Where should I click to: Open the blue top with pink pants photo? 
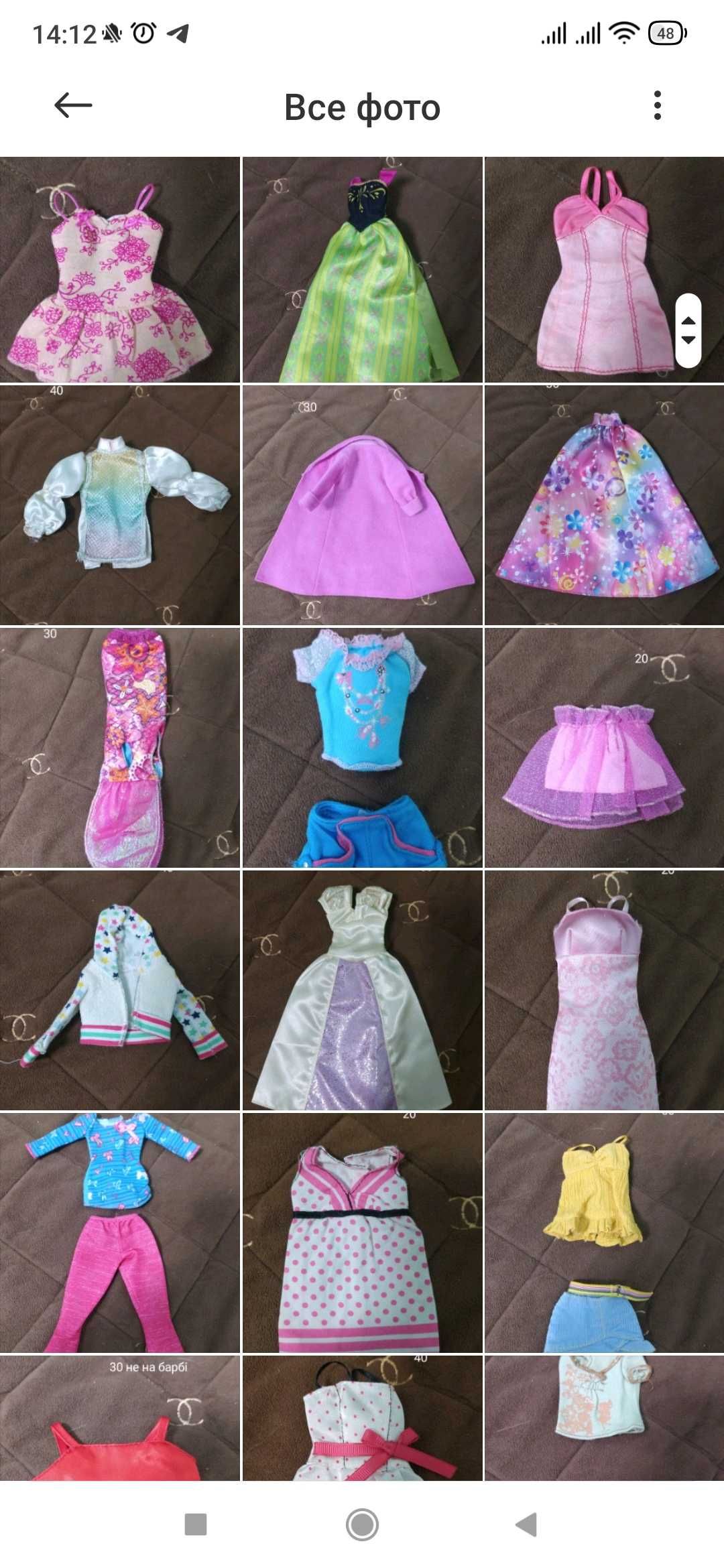(120, 1233)
